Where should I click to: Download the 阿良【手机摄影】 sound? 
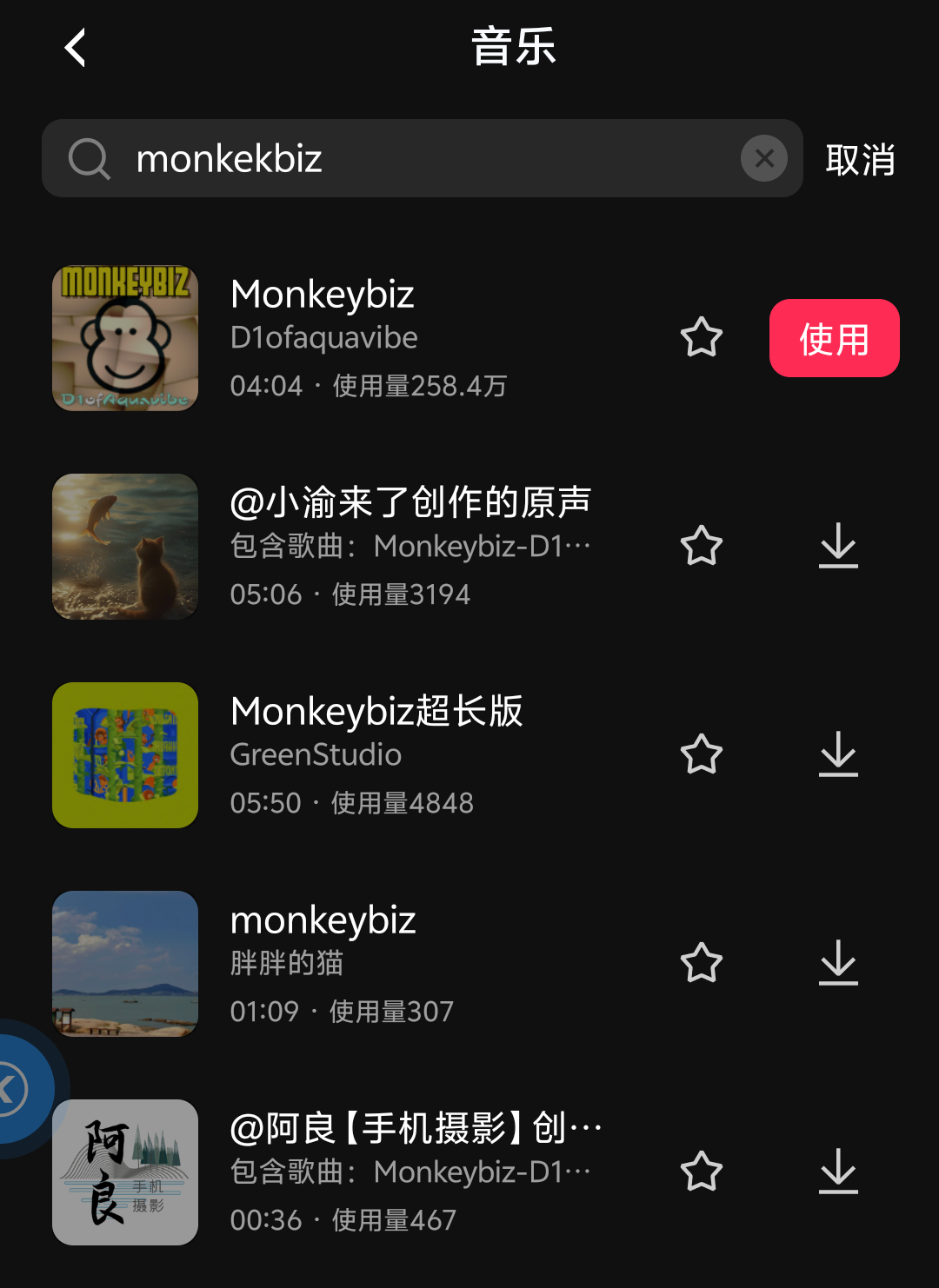[838, 1172]
